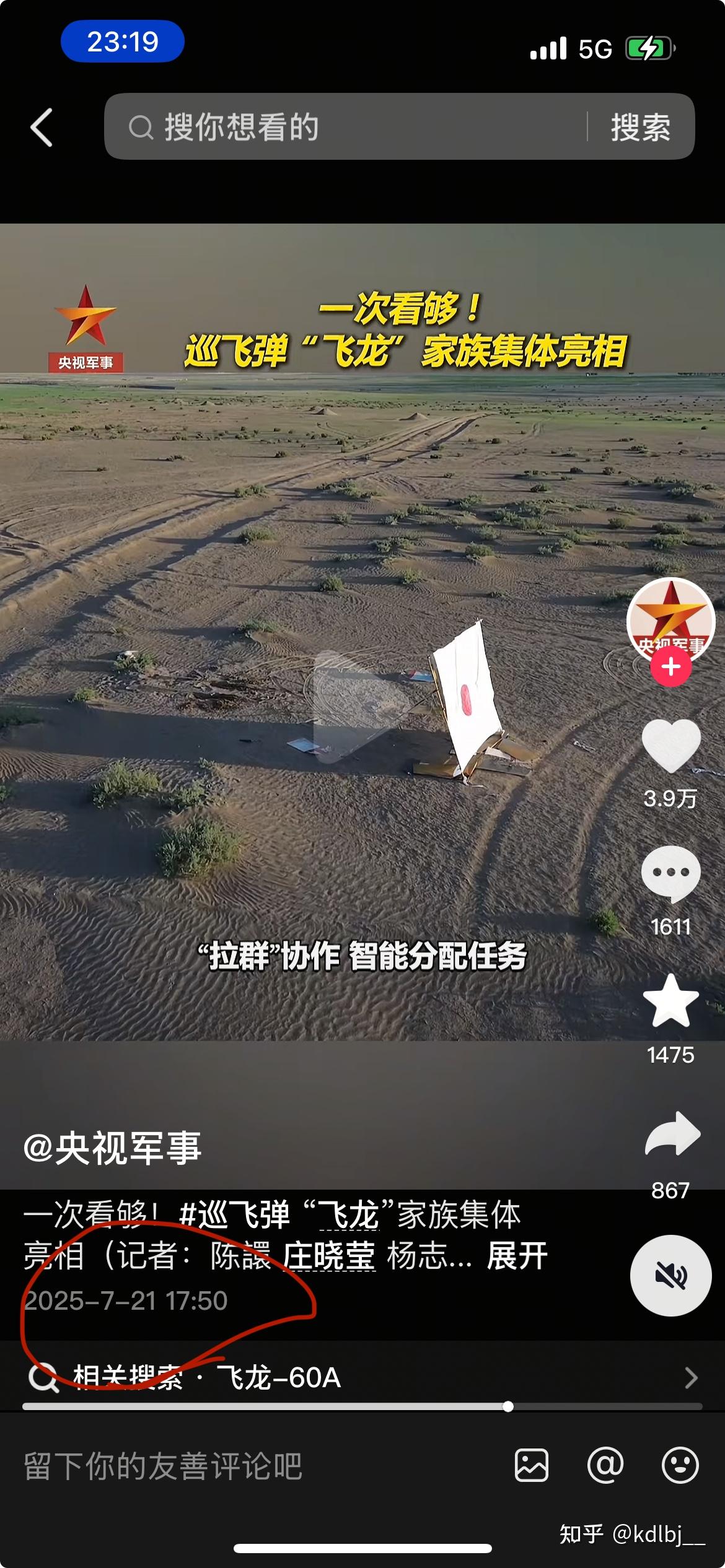Follow 央视军事 with the plus badge
This screenshot has width=725, height=1568.
coord(670,667)
